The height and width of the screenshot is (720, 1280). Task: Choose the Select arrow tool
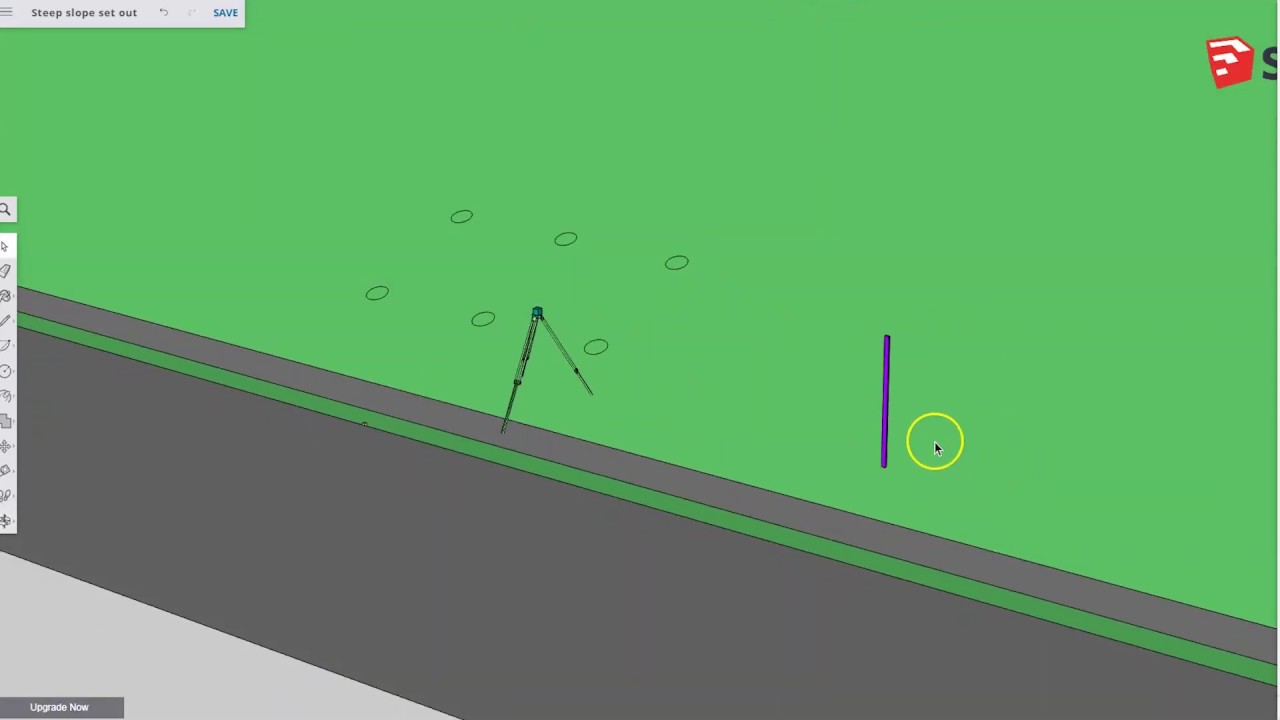tap(5, 246)
